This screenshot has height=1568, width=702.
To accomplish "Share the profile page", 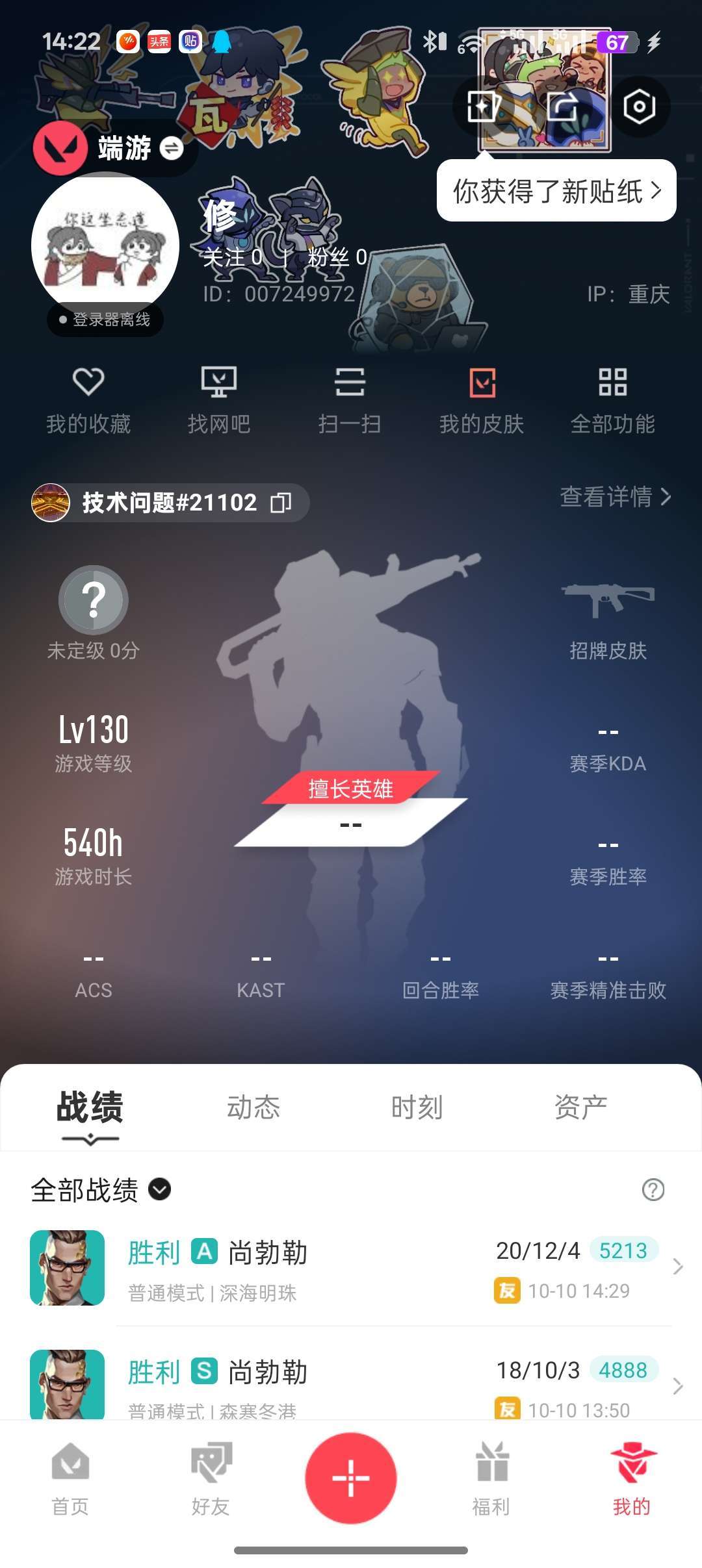I will pyautogui.click(x=562, y=107).
